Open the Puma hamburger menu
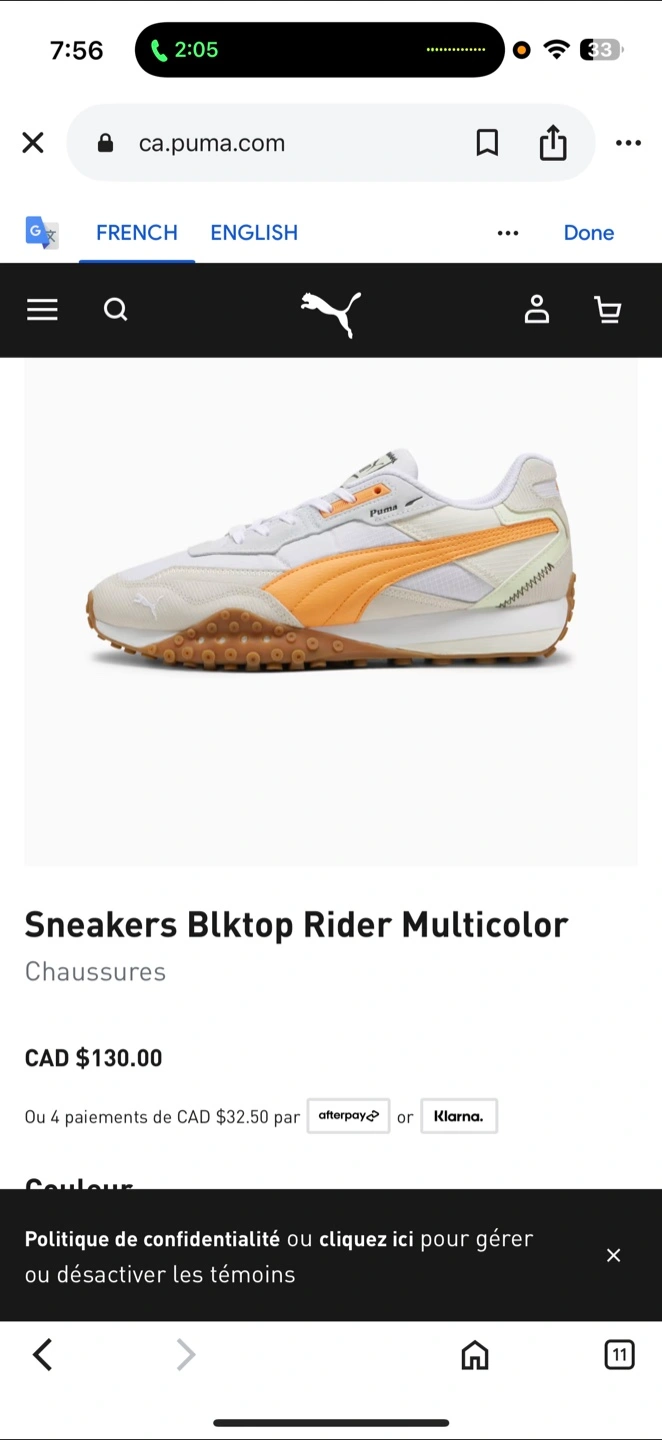The height and width of the screenshot is (1440, 662). point(42,310)
